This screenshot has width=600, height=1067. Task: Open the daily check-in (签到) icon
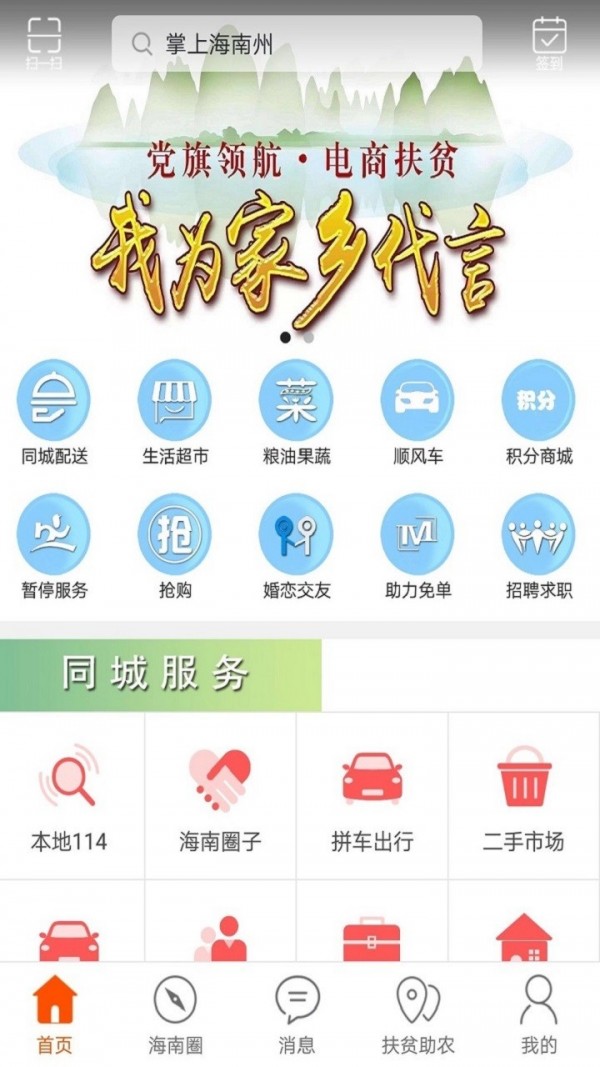[x=549, y=42]
